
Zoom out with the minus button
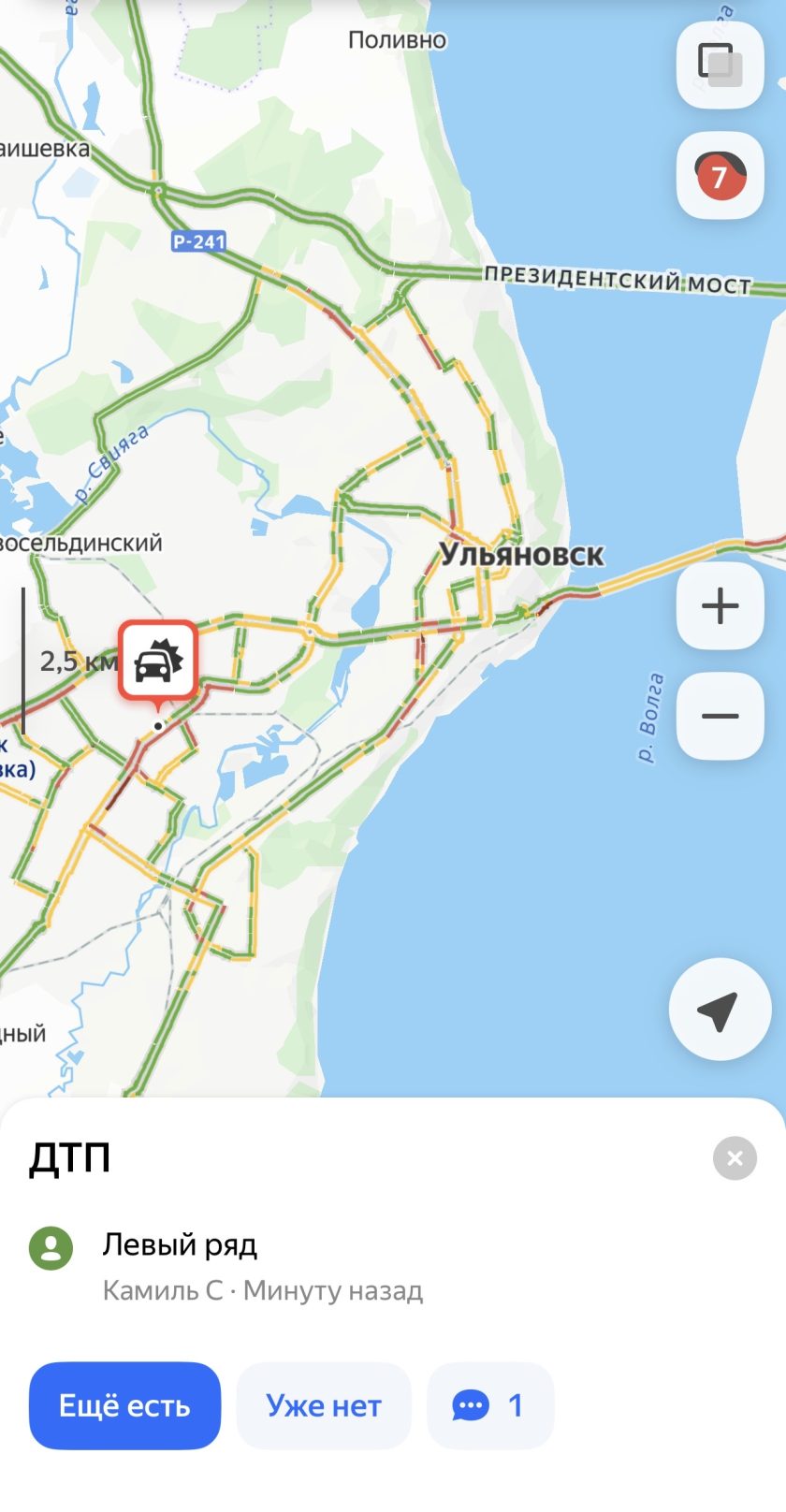(720, 716)
